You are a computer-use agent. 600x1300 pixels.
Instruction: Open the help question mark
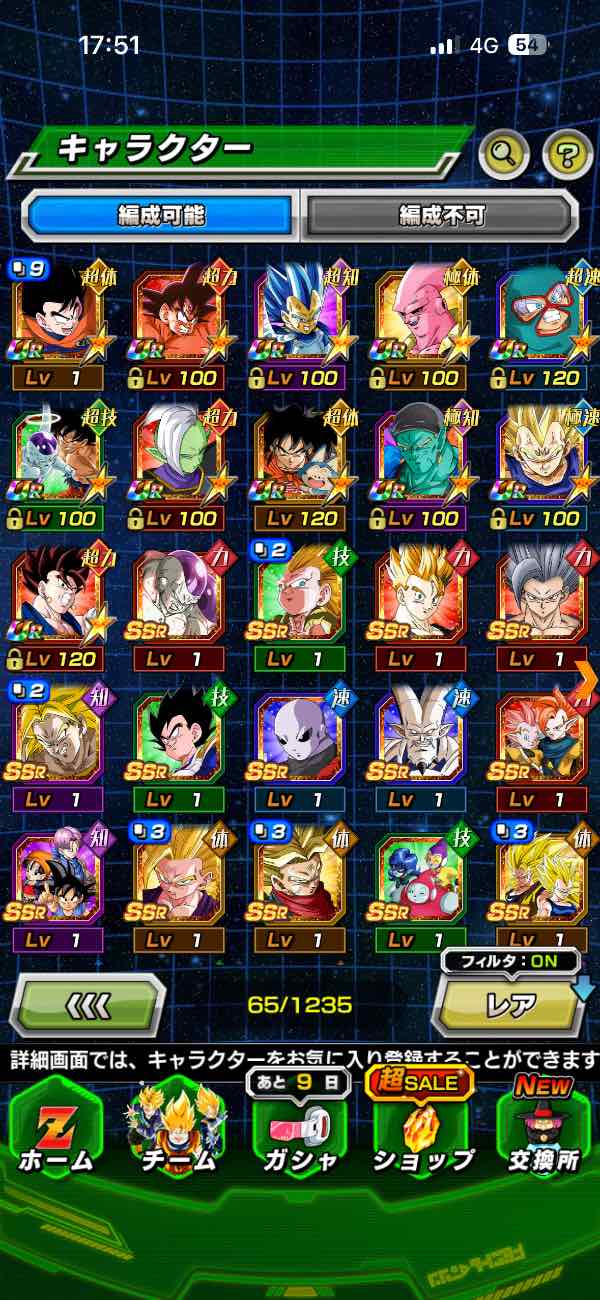click(567, 153)
